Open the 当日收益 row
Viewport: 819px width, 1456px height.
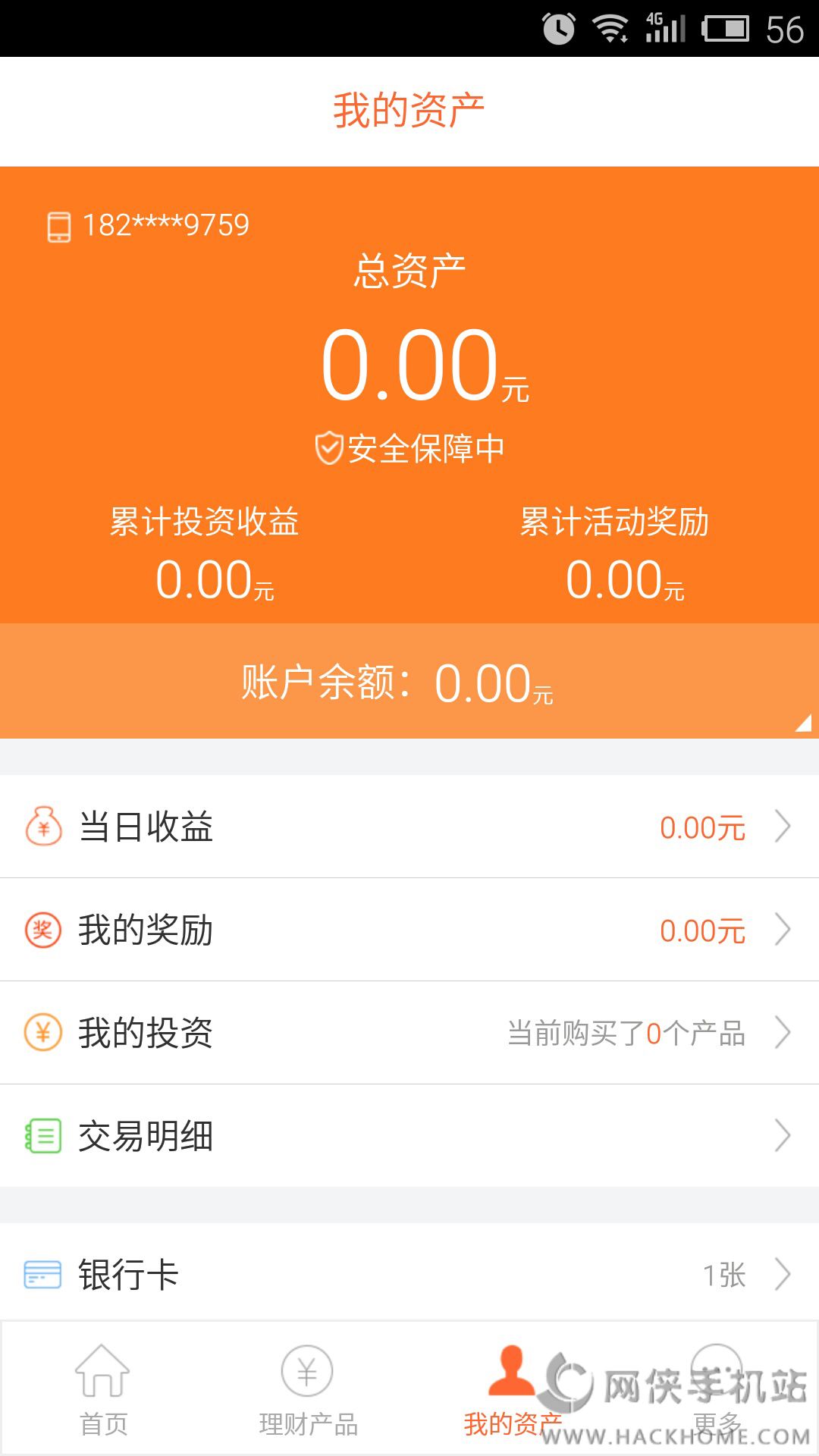(x=409, y=827)
